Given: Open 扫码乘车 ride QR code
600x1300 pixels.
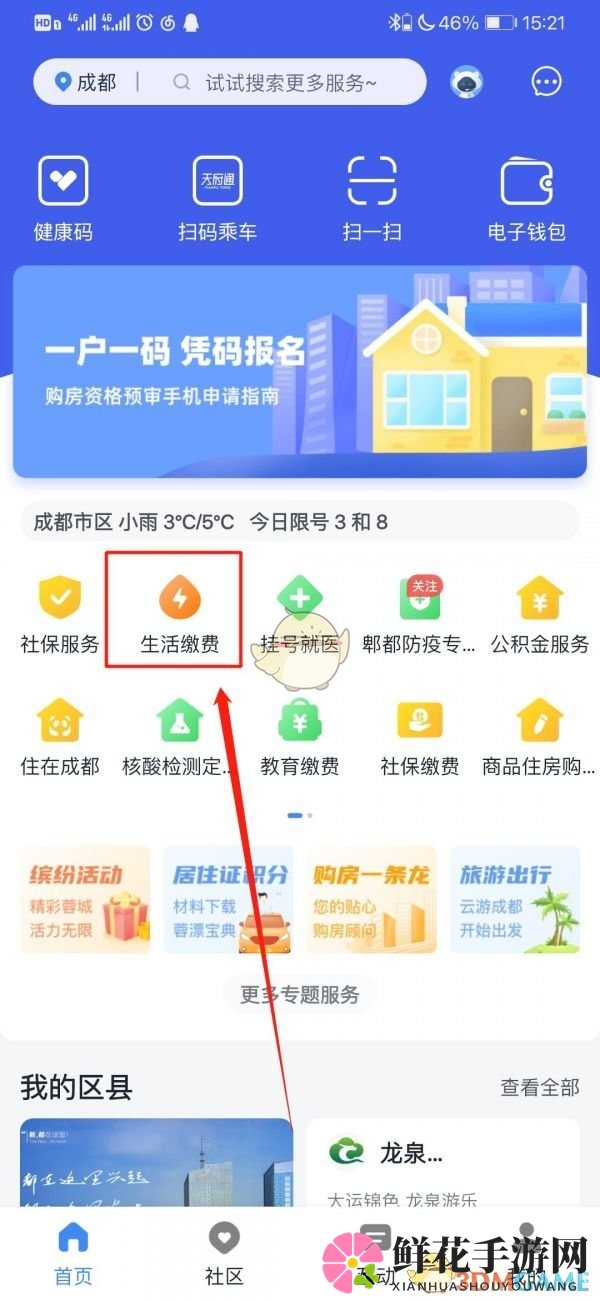Looking at the screenshot, I should click(217, 198).
